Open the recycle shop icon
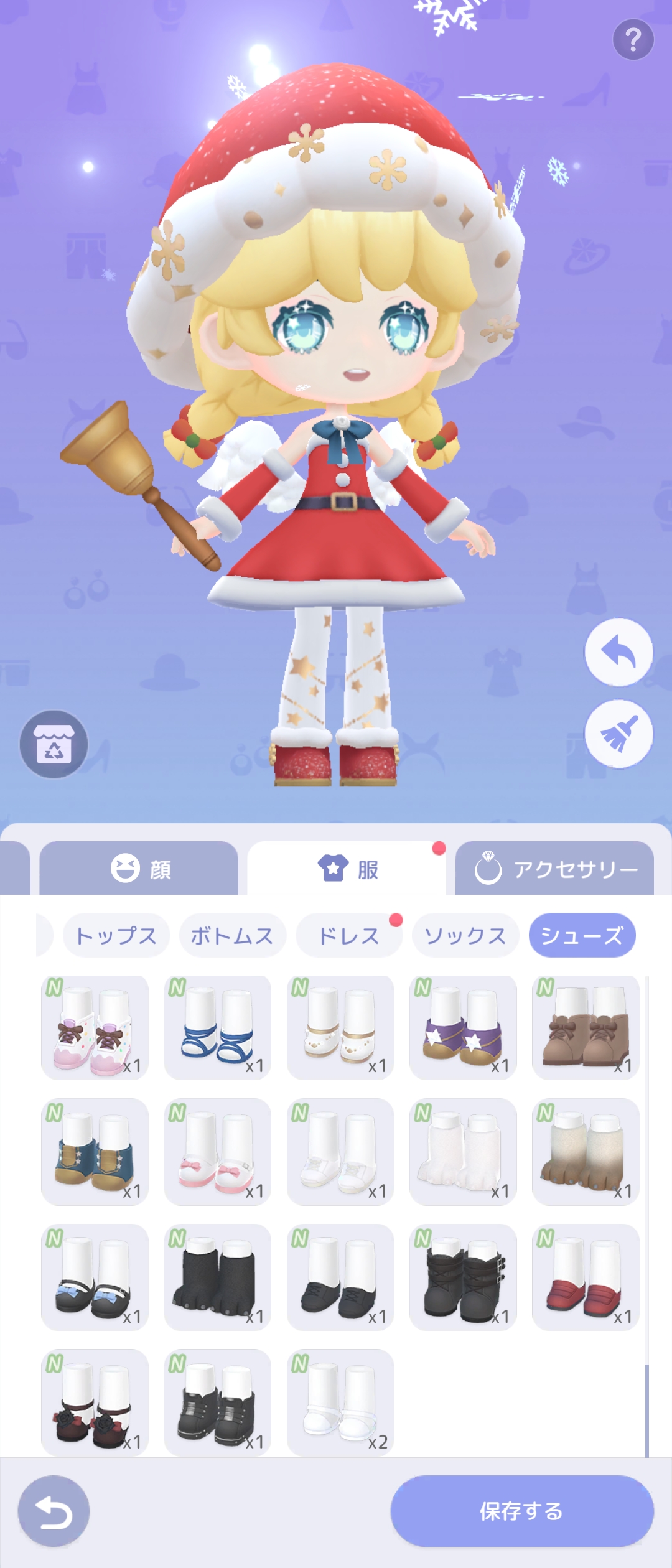This screenshot has width=672, height=1568. (54, 744)
